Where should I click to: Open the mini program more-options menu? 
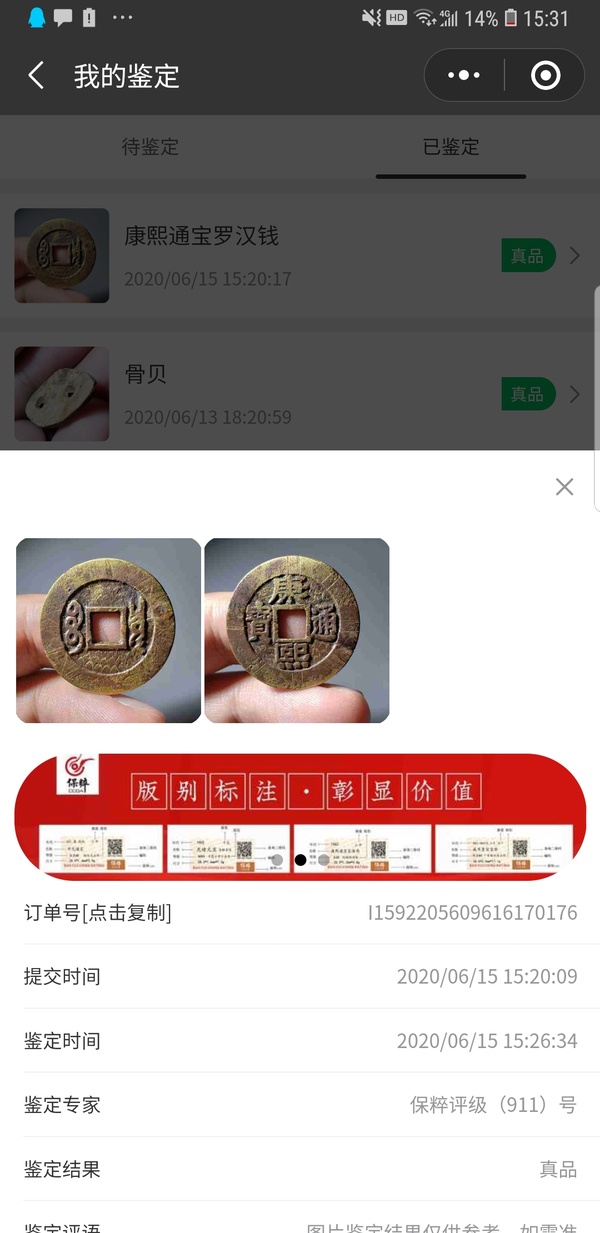click(x=464, y=76)
